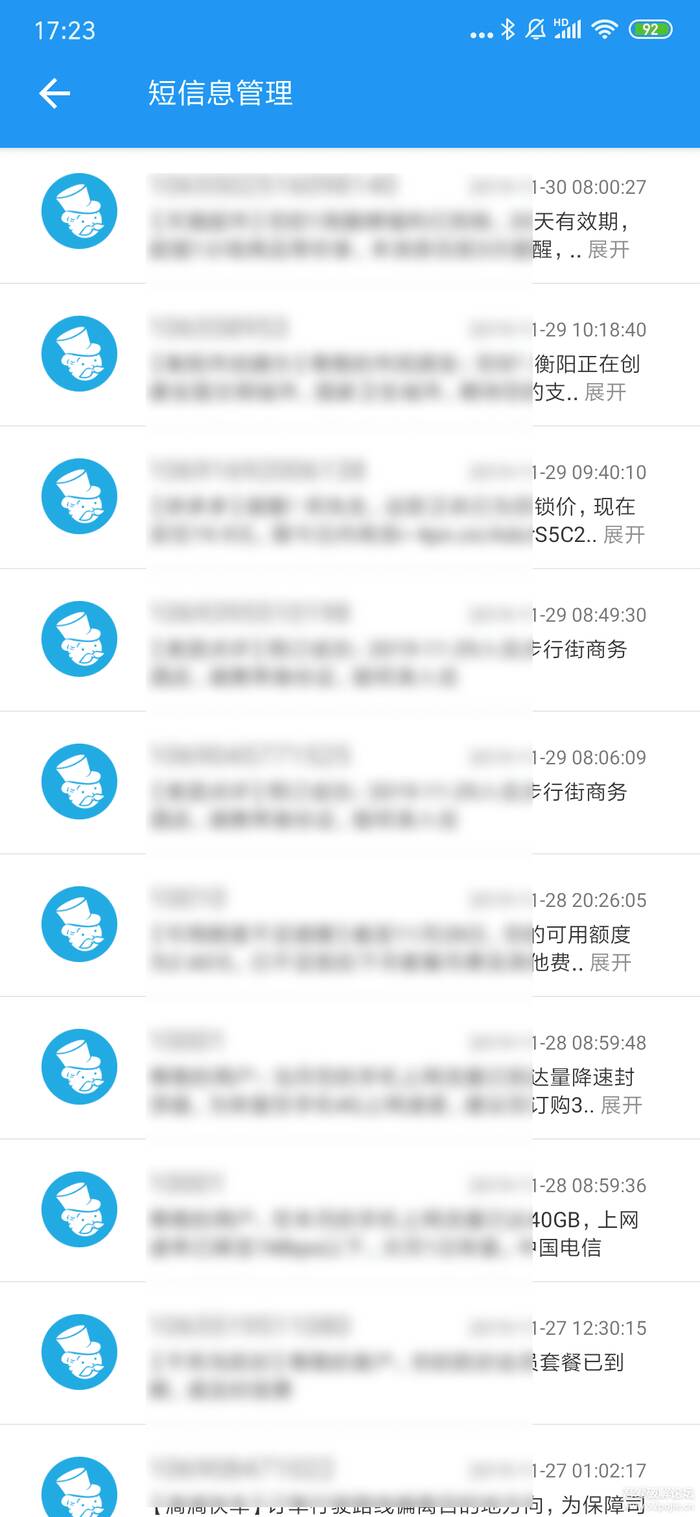The image size is (700, 1517).
Task: Expand the message received at 1-30 08:00:27
Action: pos(608,250)
